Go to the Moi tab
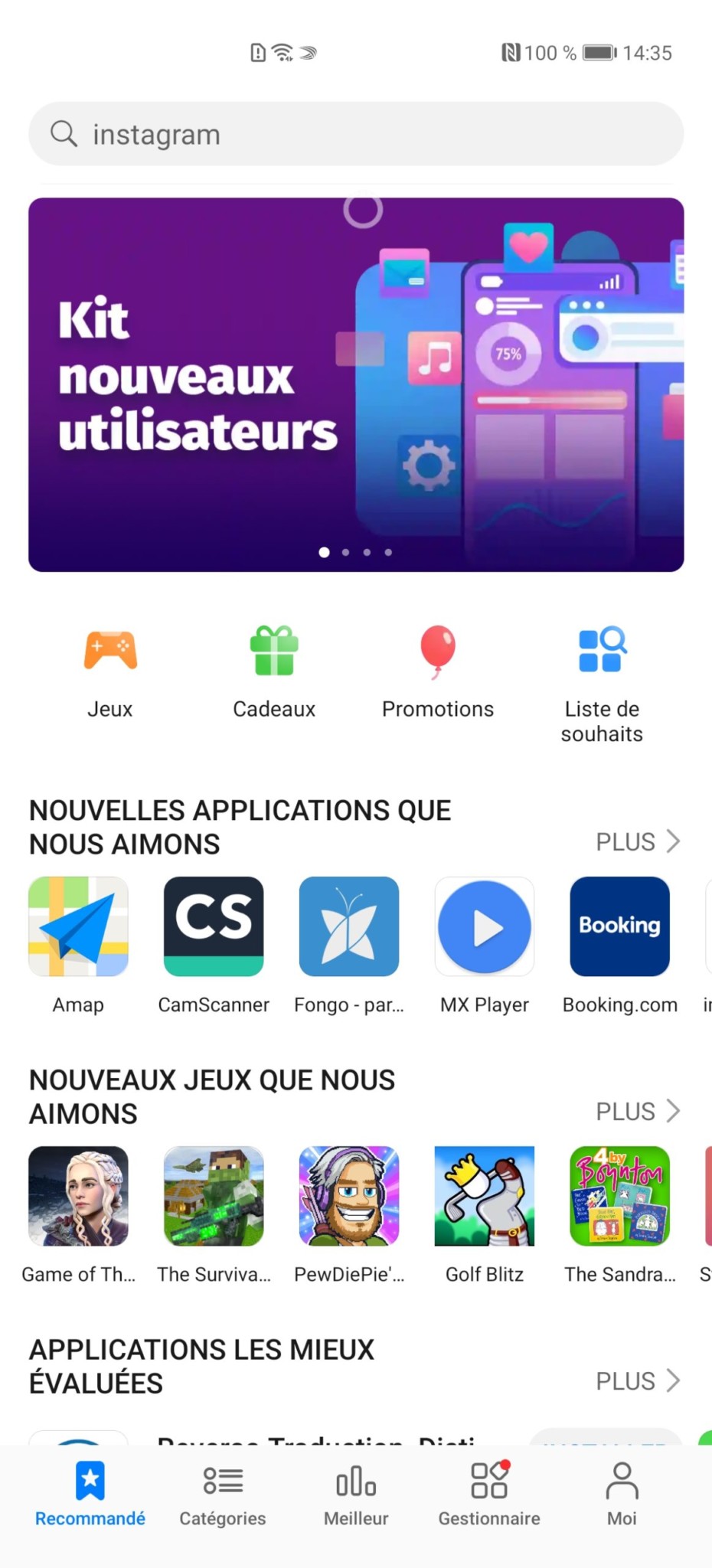The height and width of the screenshot is (1568, 712). pyautogui.click(x=622, y=1494)
